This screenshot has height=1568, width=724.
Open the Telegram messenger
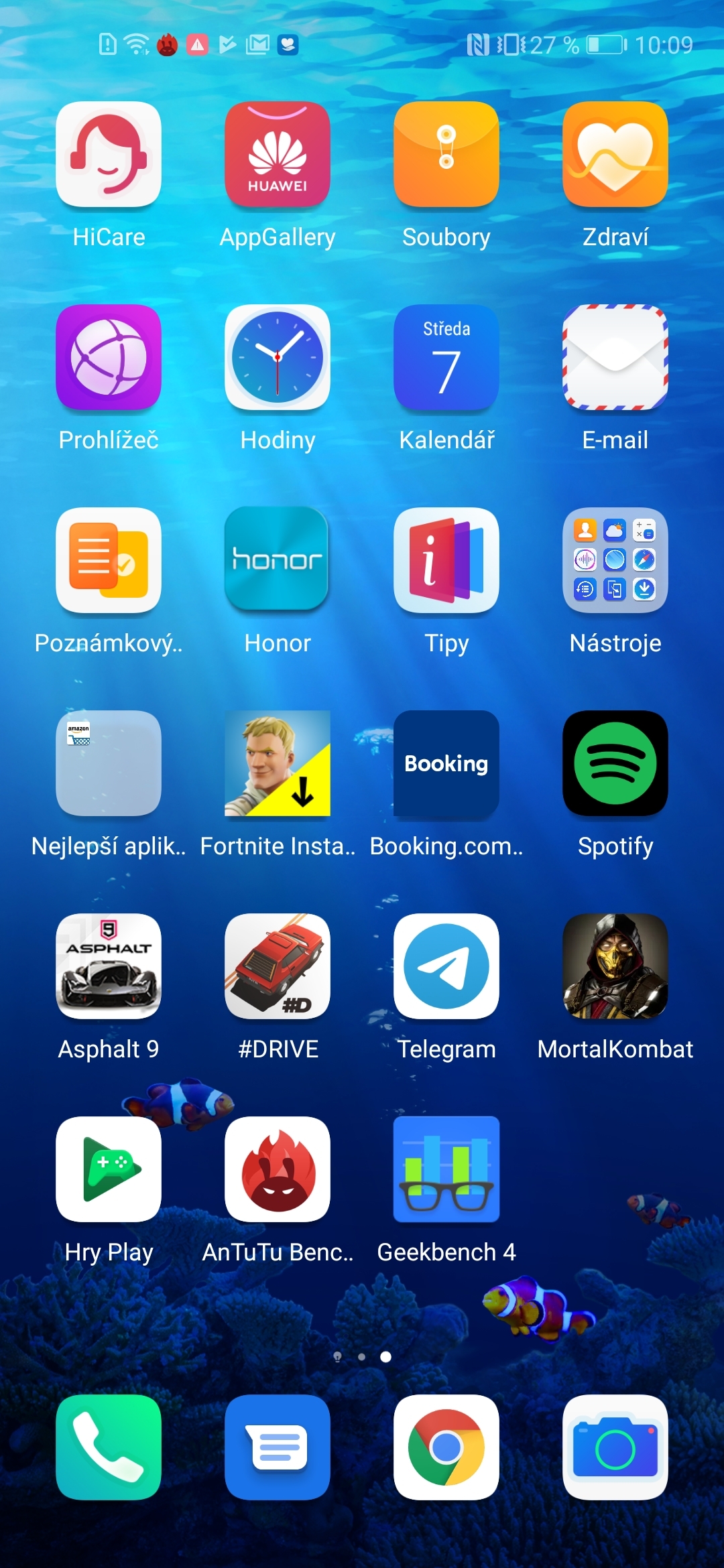pos(446,968)
